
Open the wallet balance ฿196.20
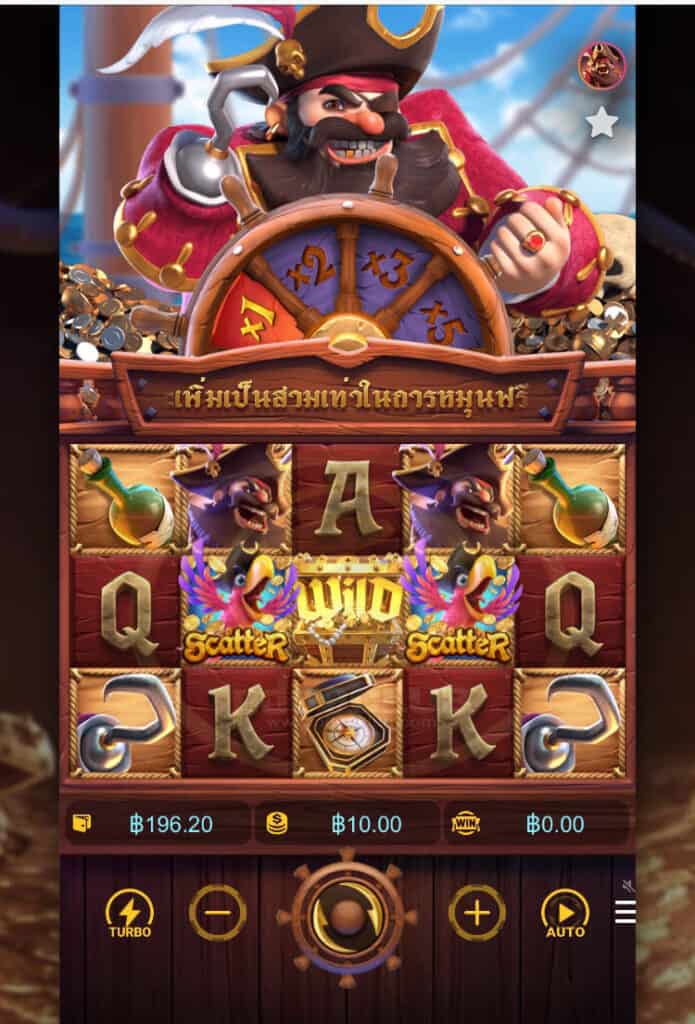click(x=158, y=824)
